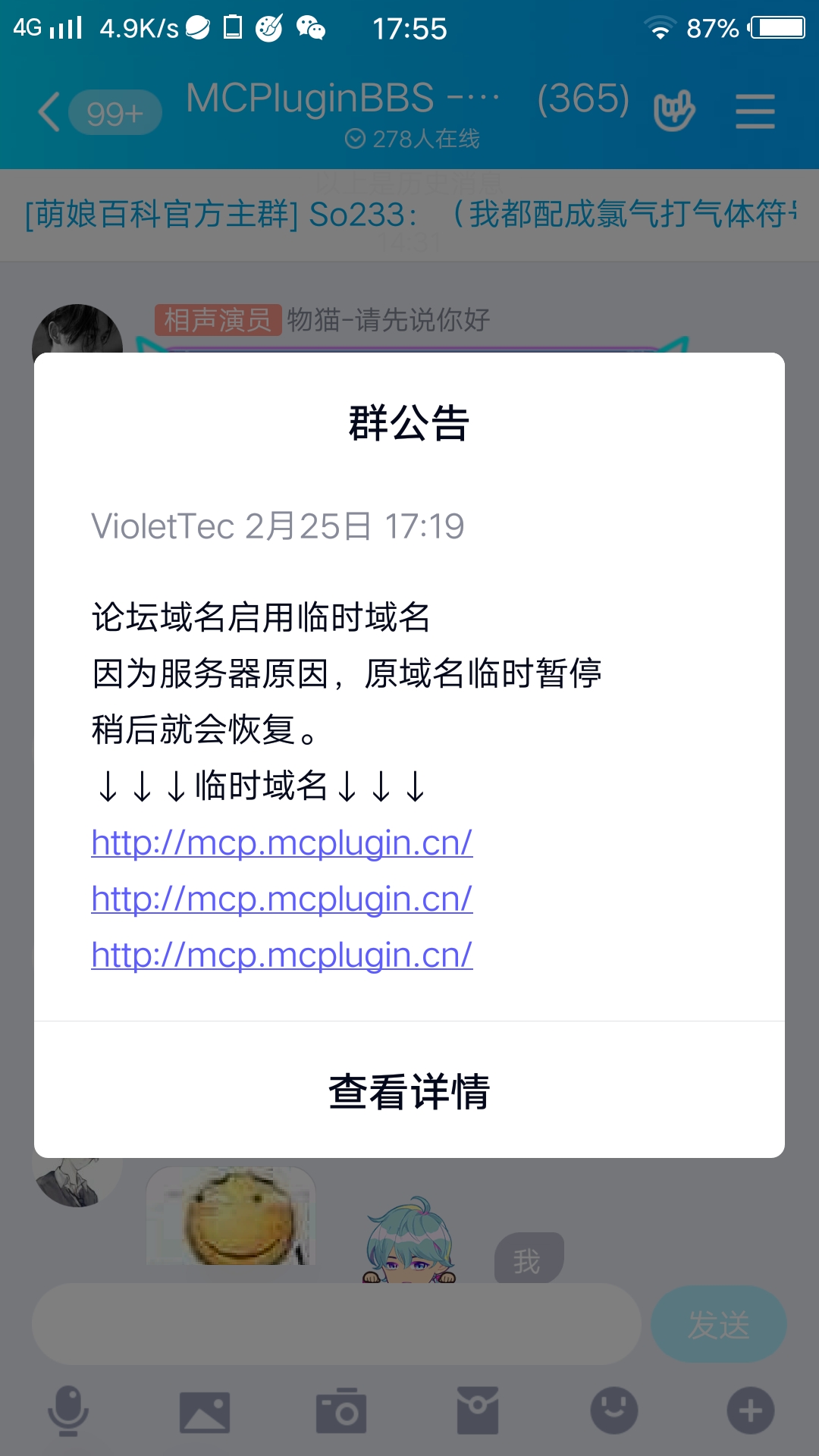Open the plus menu for more options
The height and width of the screenshot is (1456, 819).
(x=751, y=1411)
